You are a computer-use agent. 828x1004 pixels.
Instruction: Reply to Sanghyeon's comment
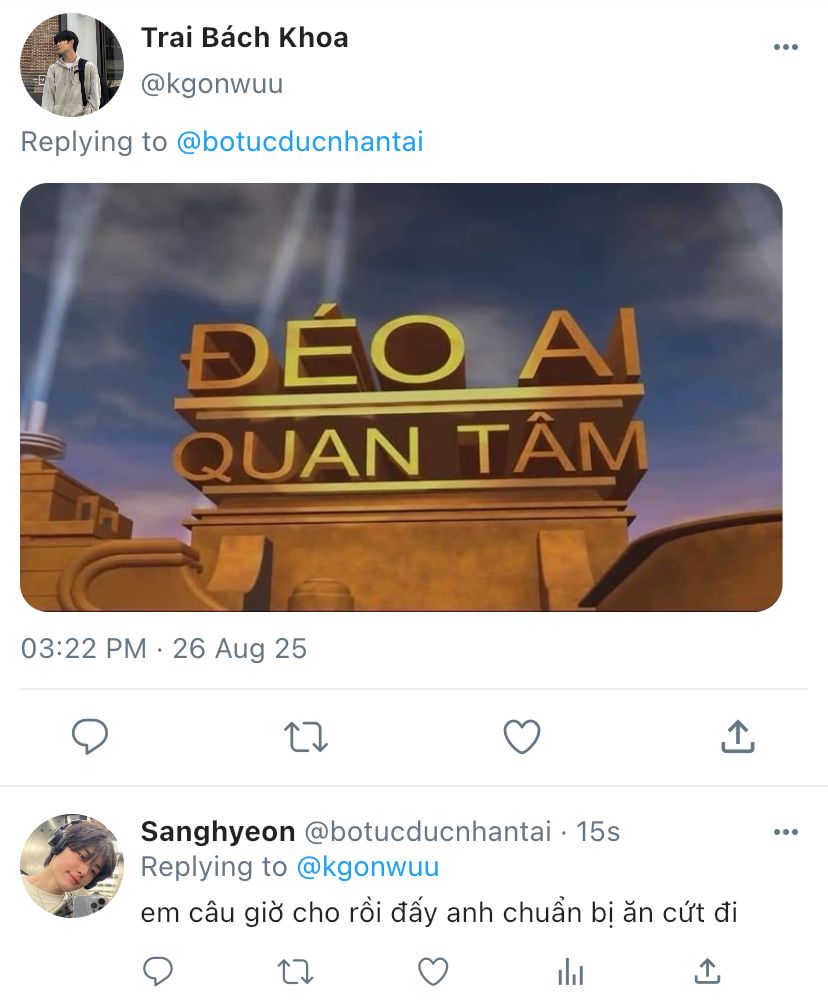point(159,970)
